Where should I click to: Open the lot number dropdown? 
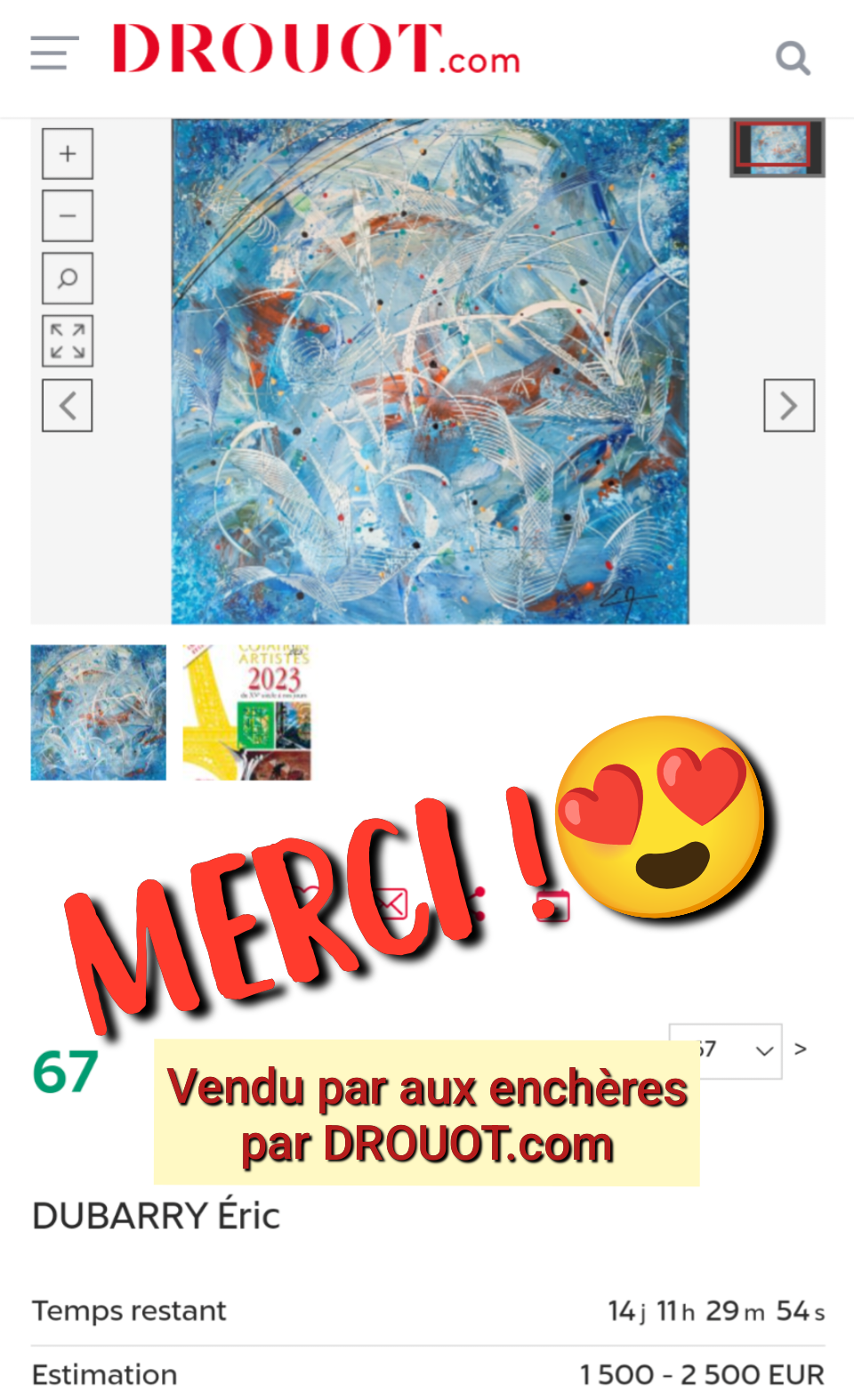[726, 1051]
